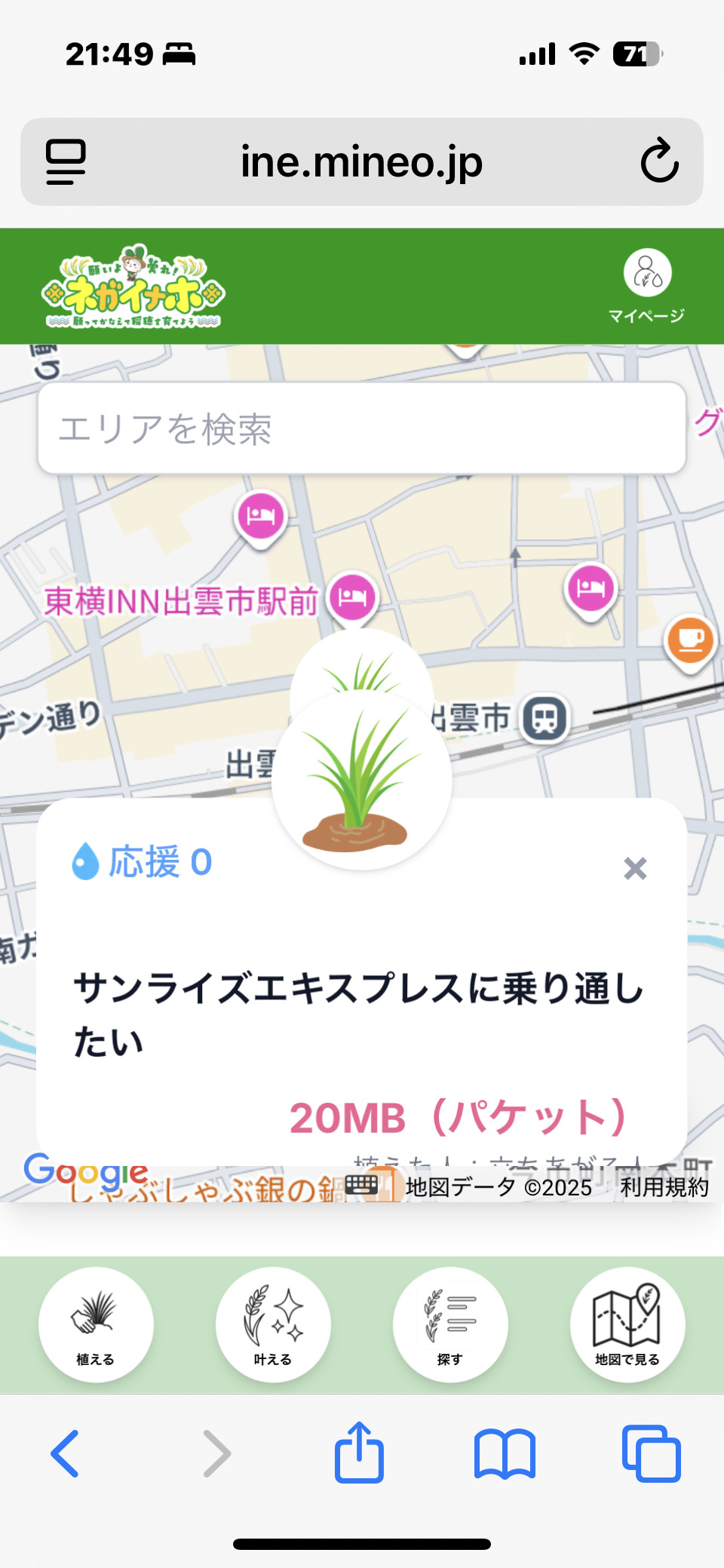Open Safari page settings menu icon
The height and width of the screenshot is (1568, 724).
(66, 161)
